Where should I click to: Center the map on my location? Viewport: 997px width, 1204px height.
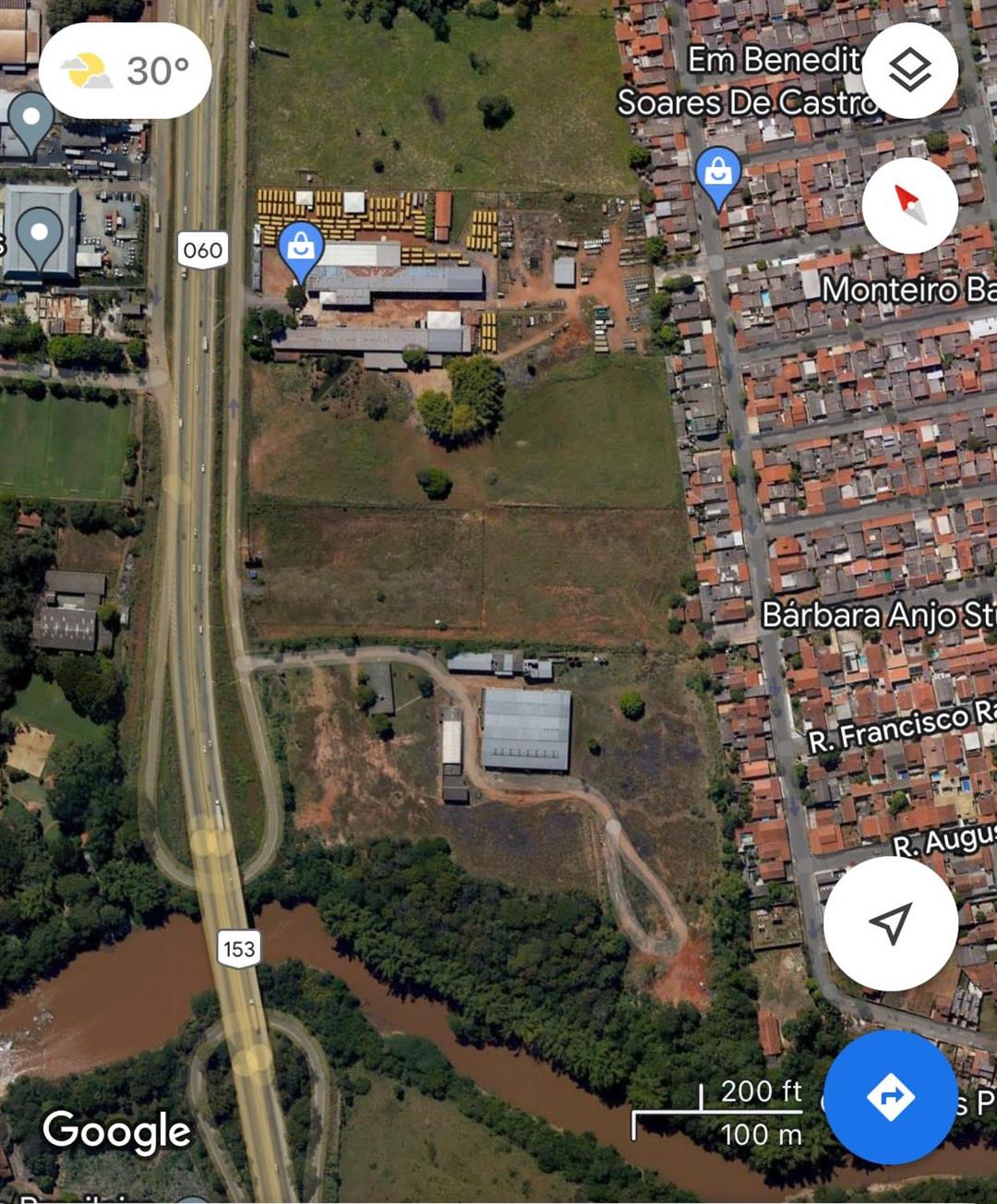pos(890,922)
